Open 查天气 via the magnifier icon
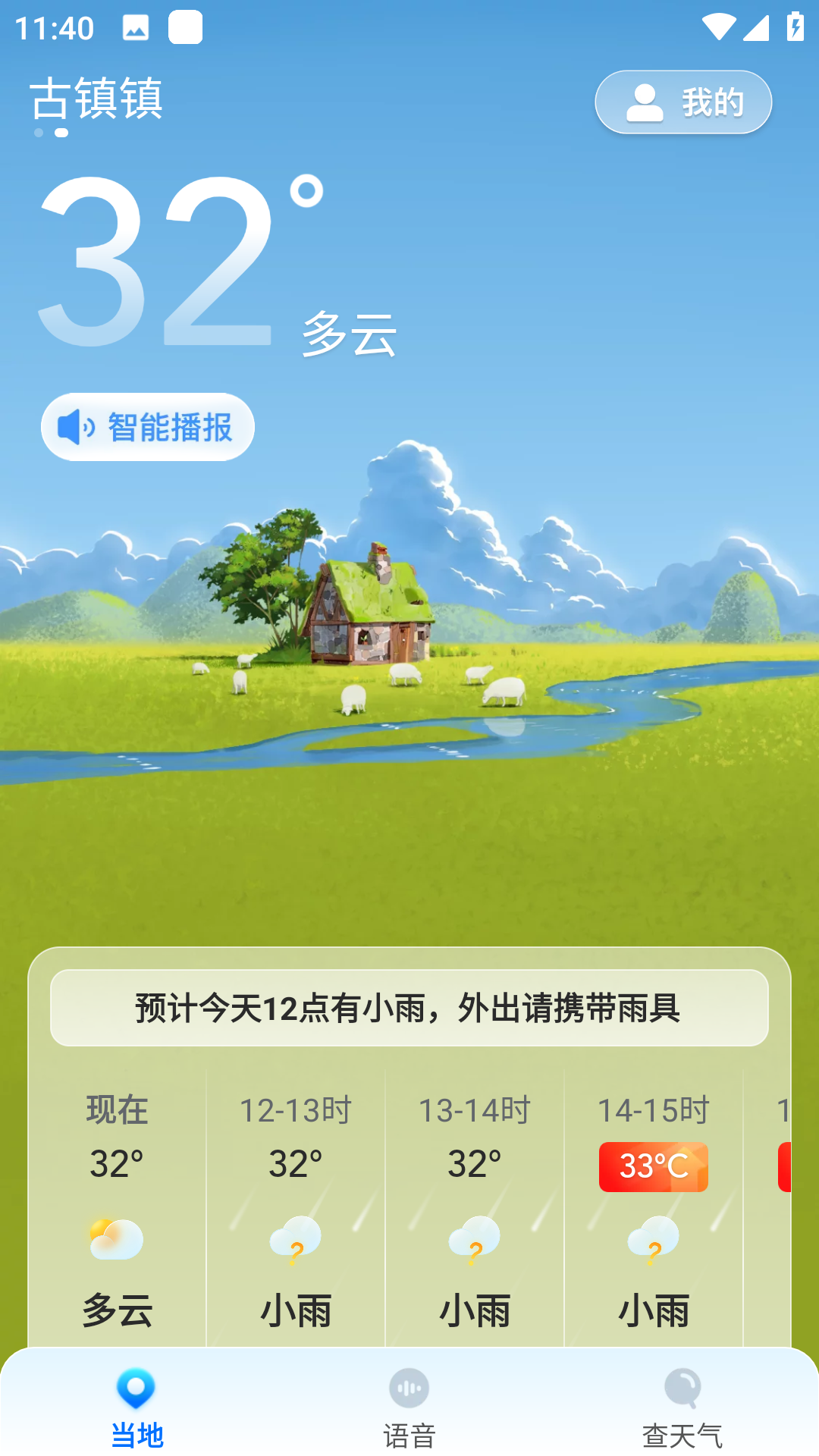This screenshot has width=819, height=1456. (684, 1389)
